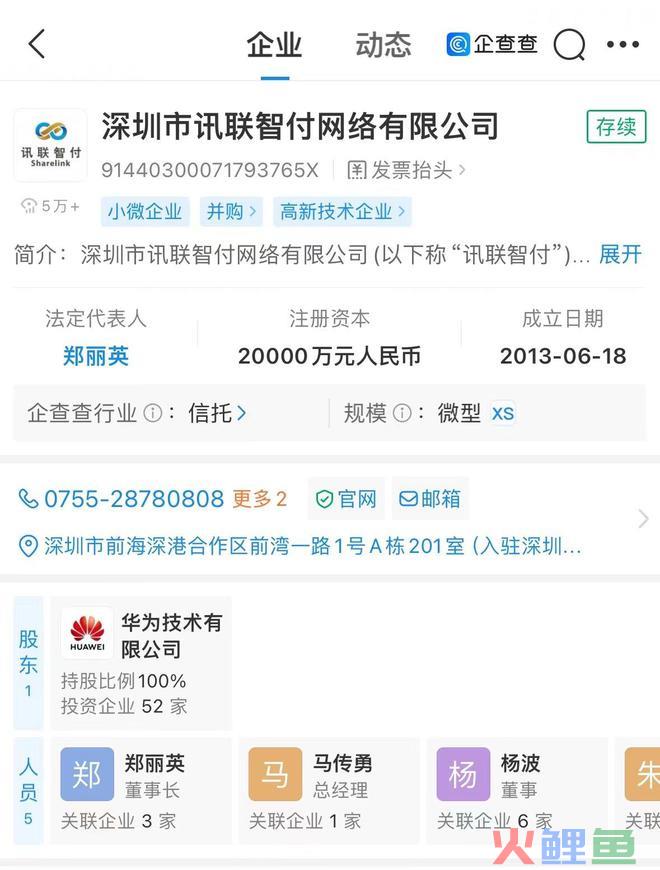Switch to the 动态 tab

(x=383, y=45)
